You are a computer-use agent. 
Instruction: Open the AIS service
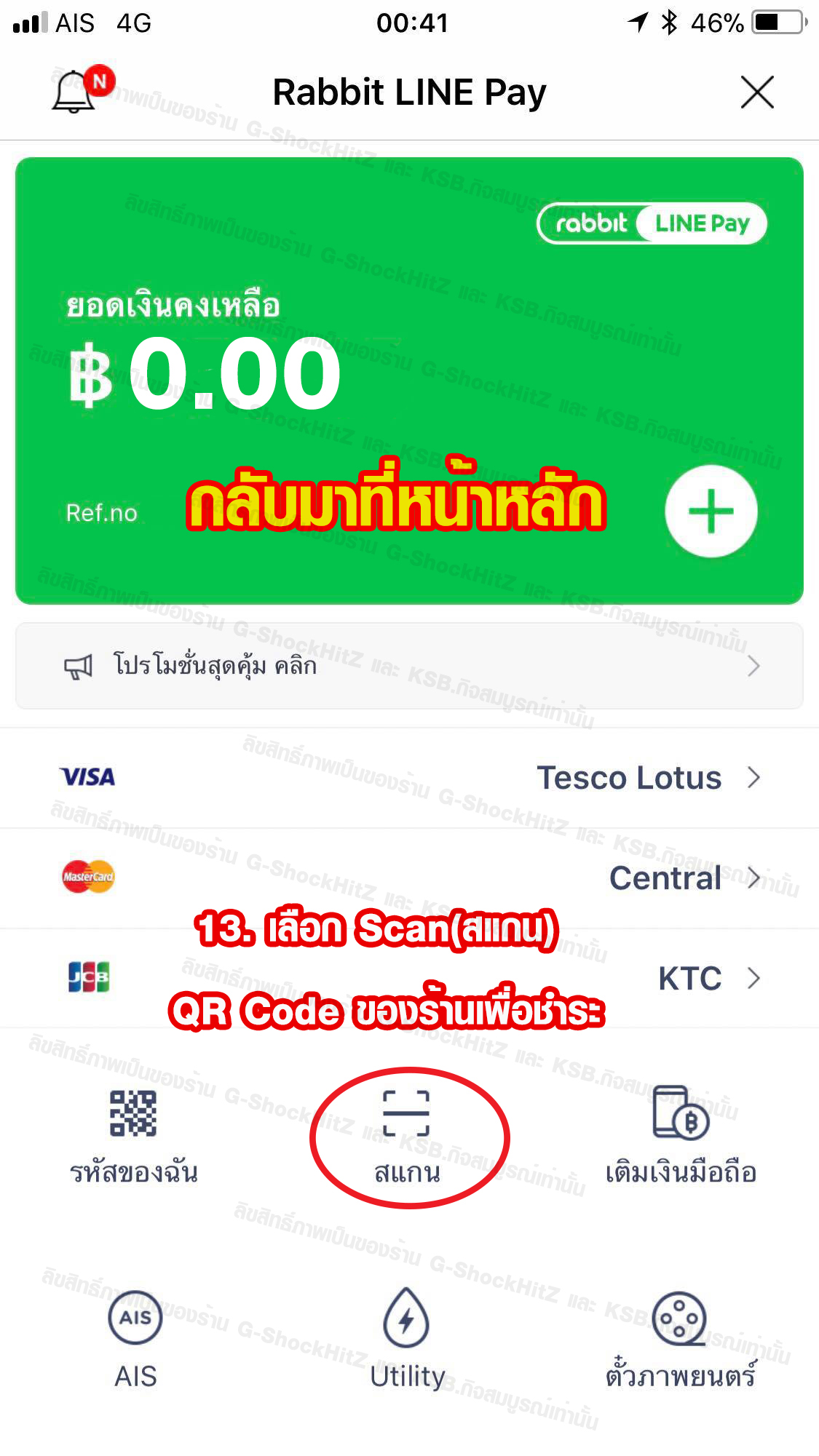coord(135,1339)
